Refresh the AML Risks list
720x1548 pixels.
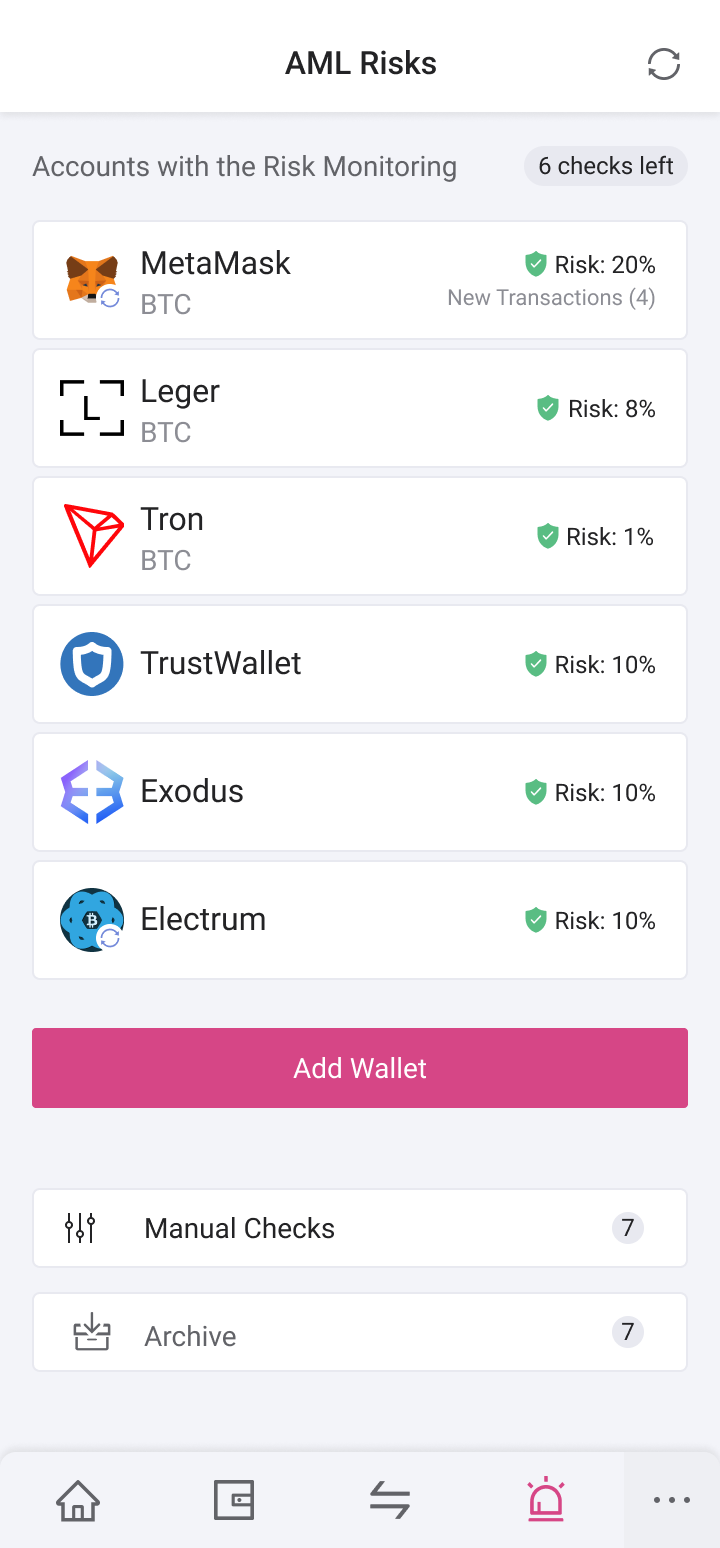(x=664, y=64)
